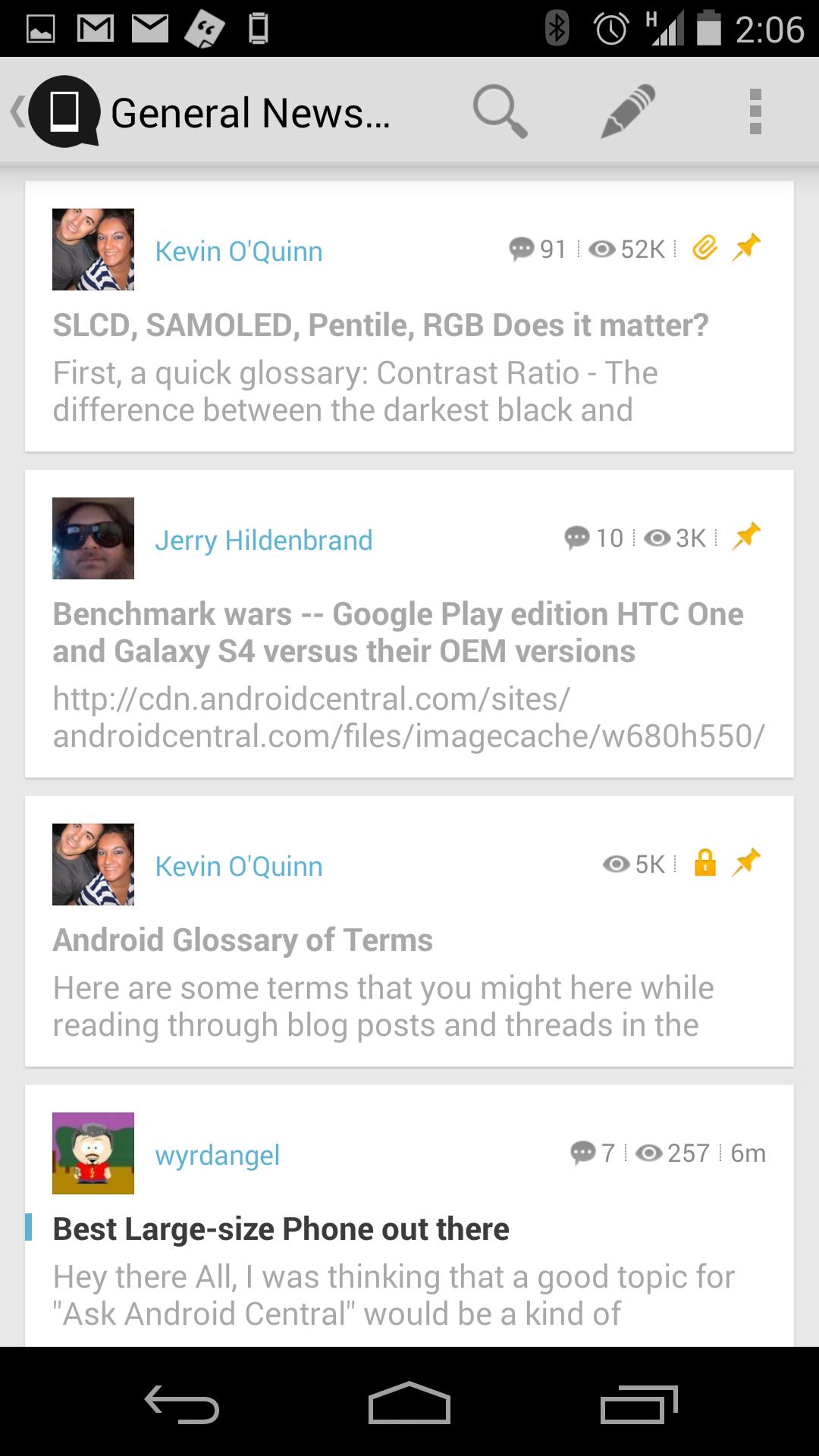The image size is (819, 1456).
Task: Open thread Best Large-size Phone out there
Action: (281, 1229)
